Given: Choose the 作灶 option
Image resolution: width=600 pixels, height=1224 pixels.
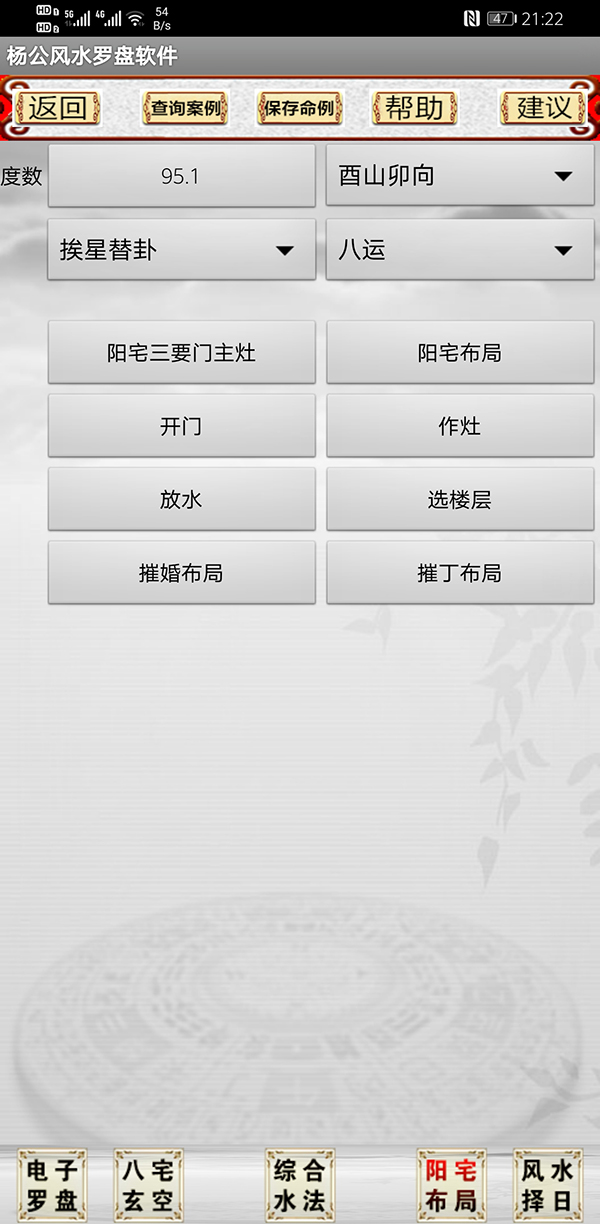Looking at the screenshot, I should pos(460,426).
